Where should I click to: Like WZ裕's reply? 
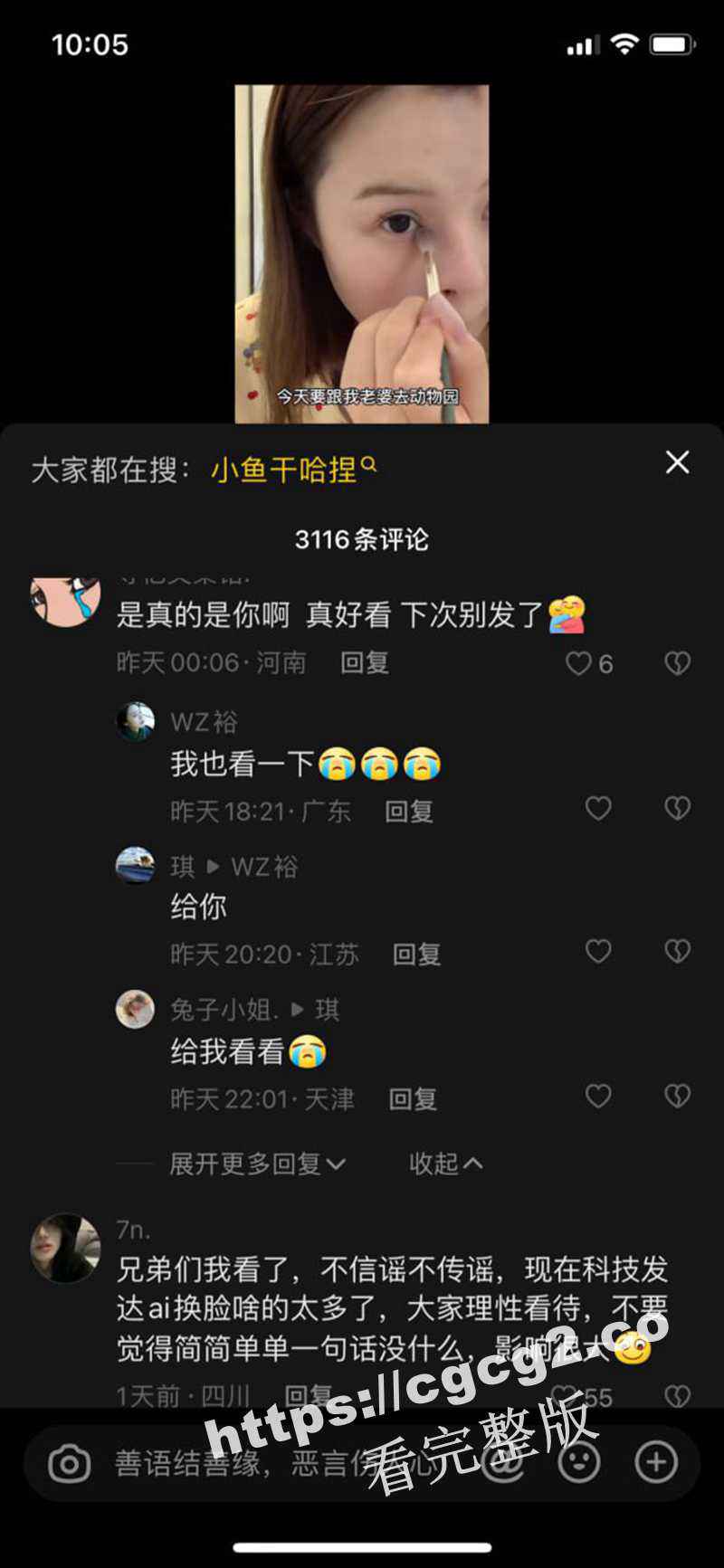[598, 808]
